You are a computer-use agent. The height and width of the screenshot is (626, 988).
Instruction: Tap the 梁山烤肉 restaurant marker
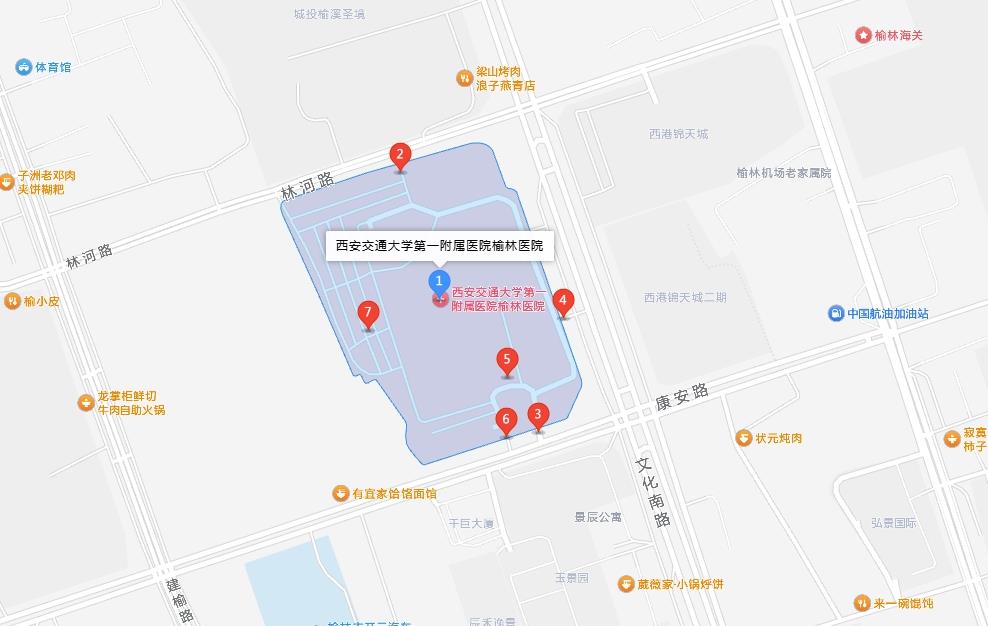pyautogui.click(x=464, y=78)
